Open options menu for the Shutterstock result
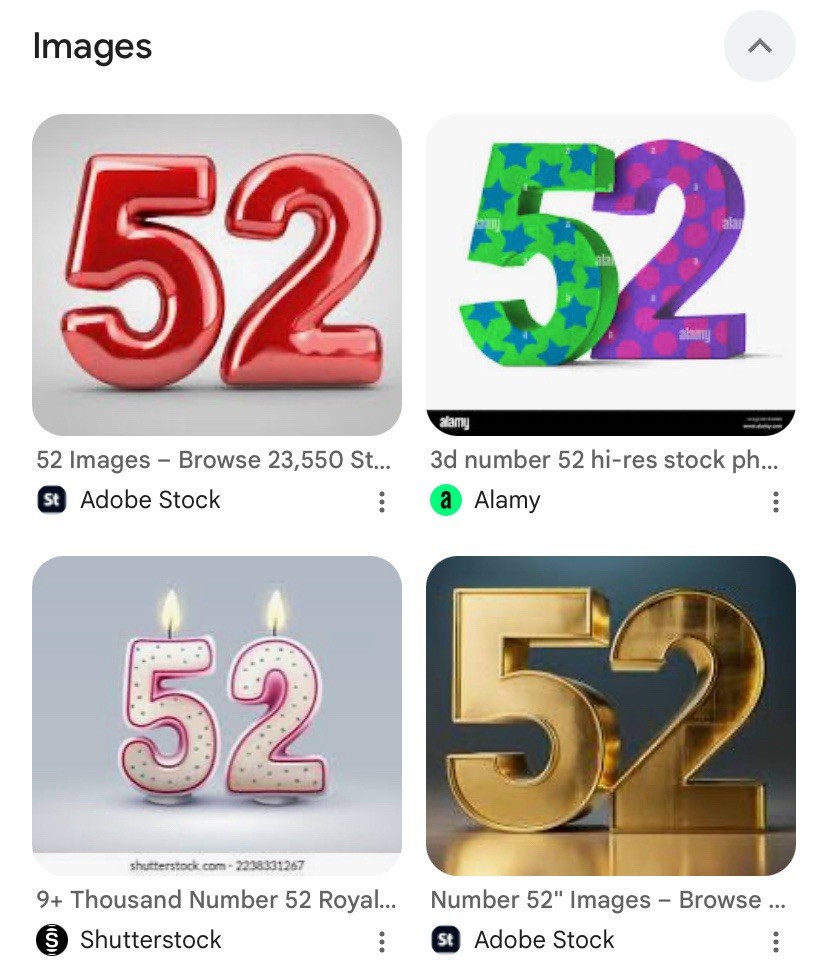This screenshot has height=979, width=828. (381, 942)
